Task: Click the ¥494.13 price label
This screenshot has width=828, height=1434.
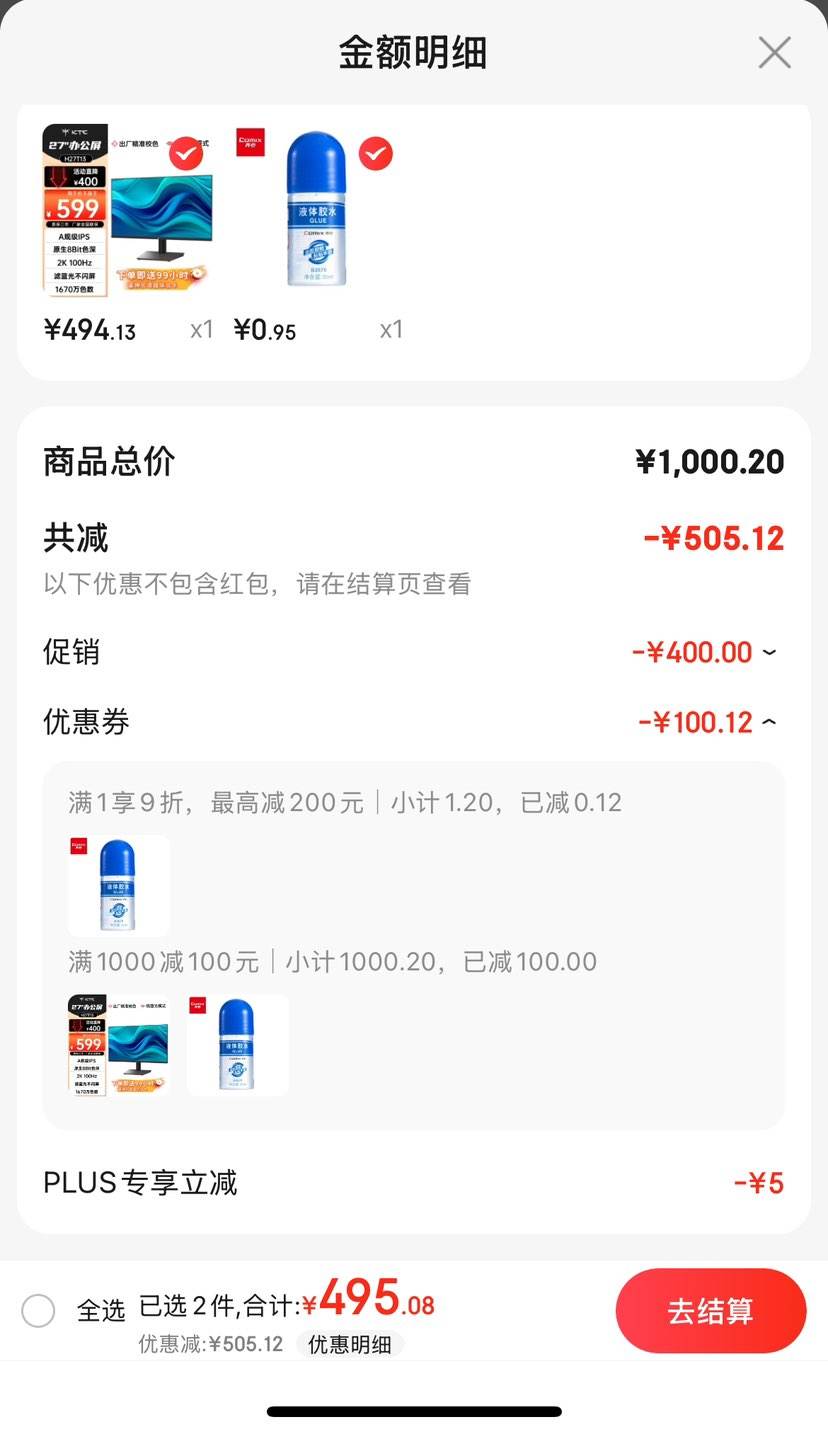Action: pyautogui.click(x=88, y=329)
